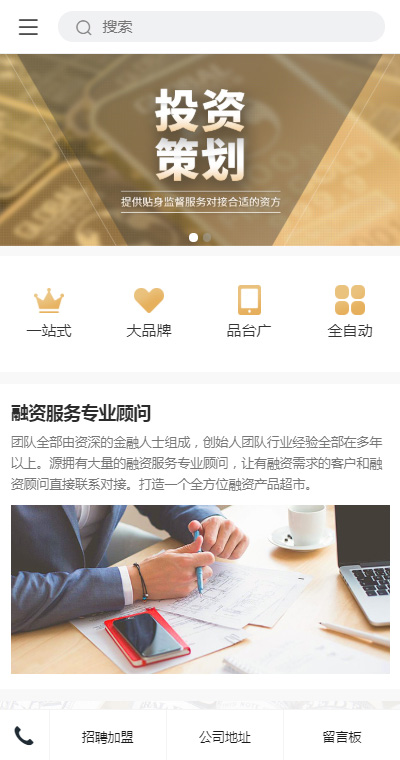The width and height of the screenshot is (400, 760).
Task: Open the 融资服务专业顾问 photo
Action: pyautogui.click(x=200, y=589)
